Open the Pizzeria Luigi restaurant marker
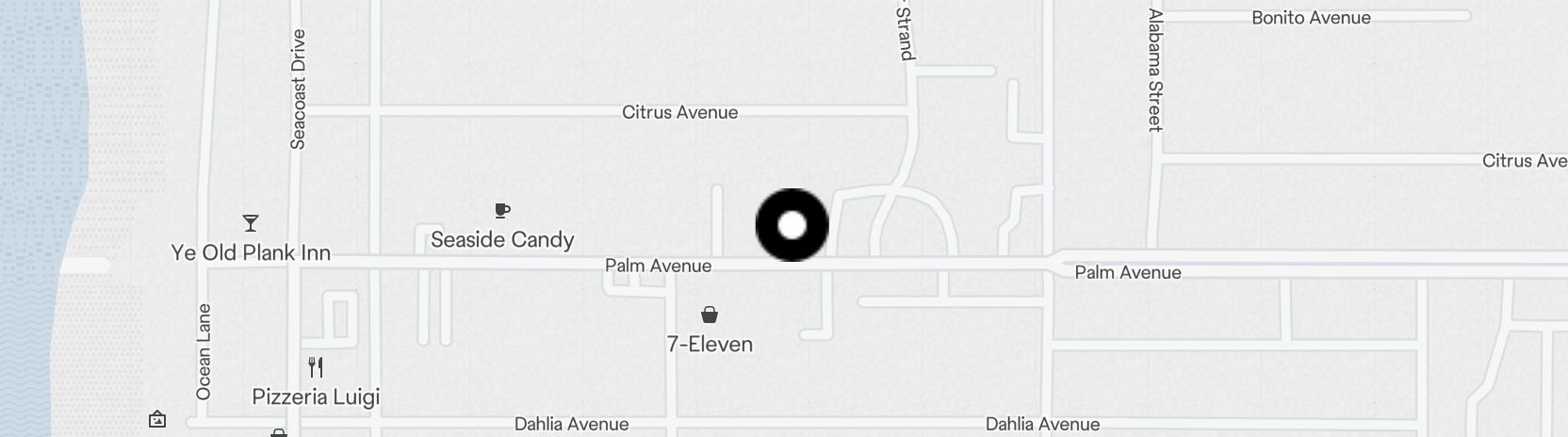The width and height of the screenshot is (1568, 437). tap(317, 367)
